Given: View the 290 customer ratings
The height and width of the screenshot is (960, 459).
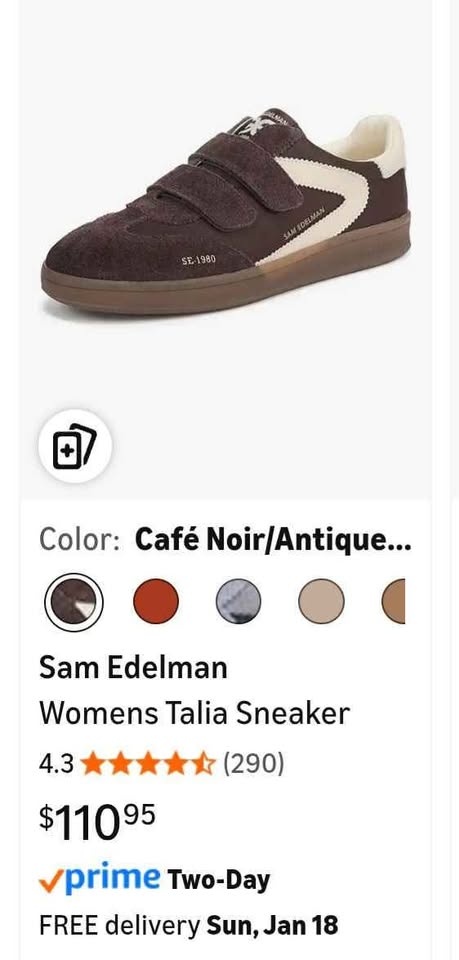Looking at the screenshot, I should point(253,763).
